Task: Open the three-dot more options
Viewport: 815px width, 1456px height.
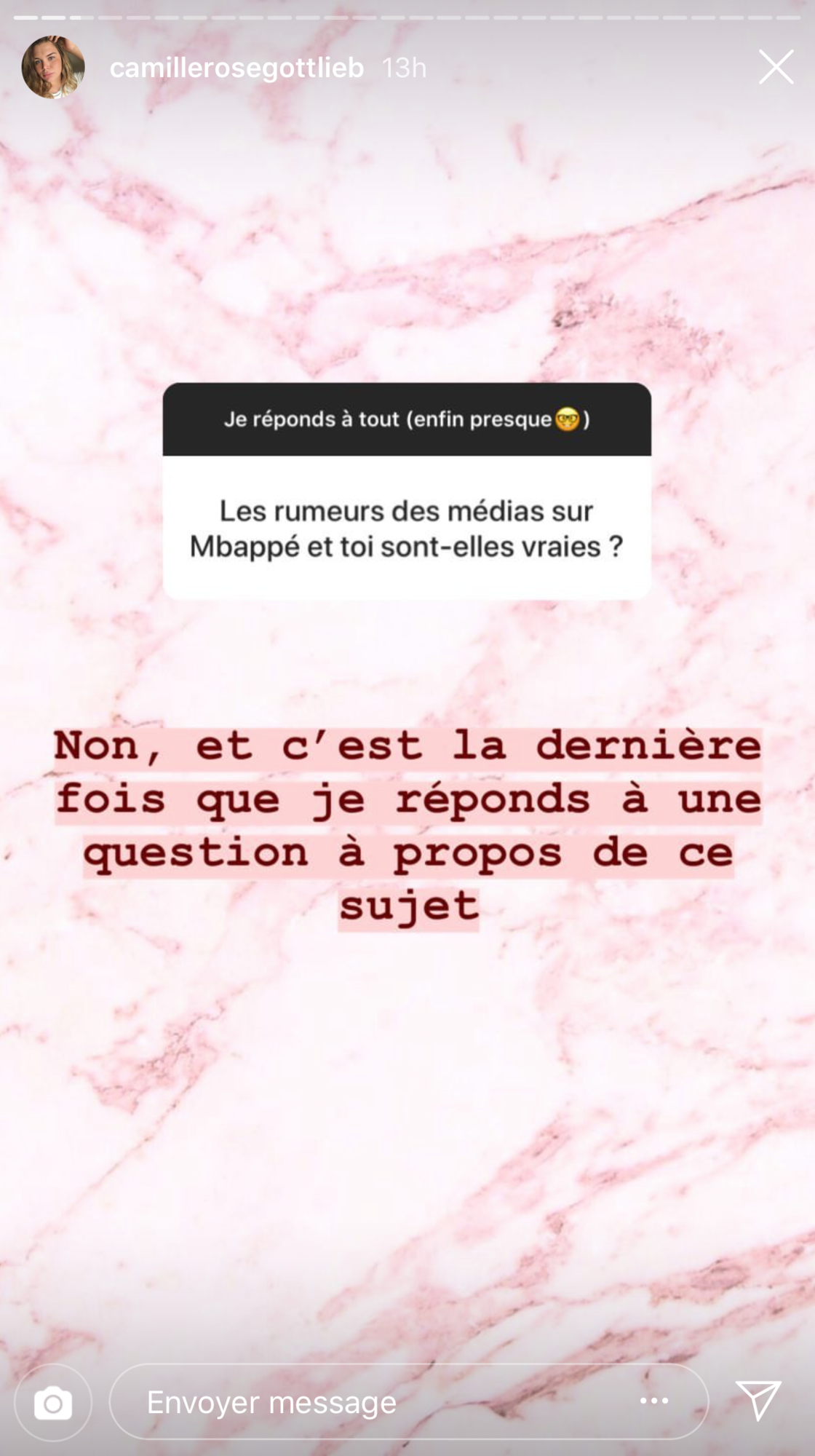Action: tap(654, 1401)
